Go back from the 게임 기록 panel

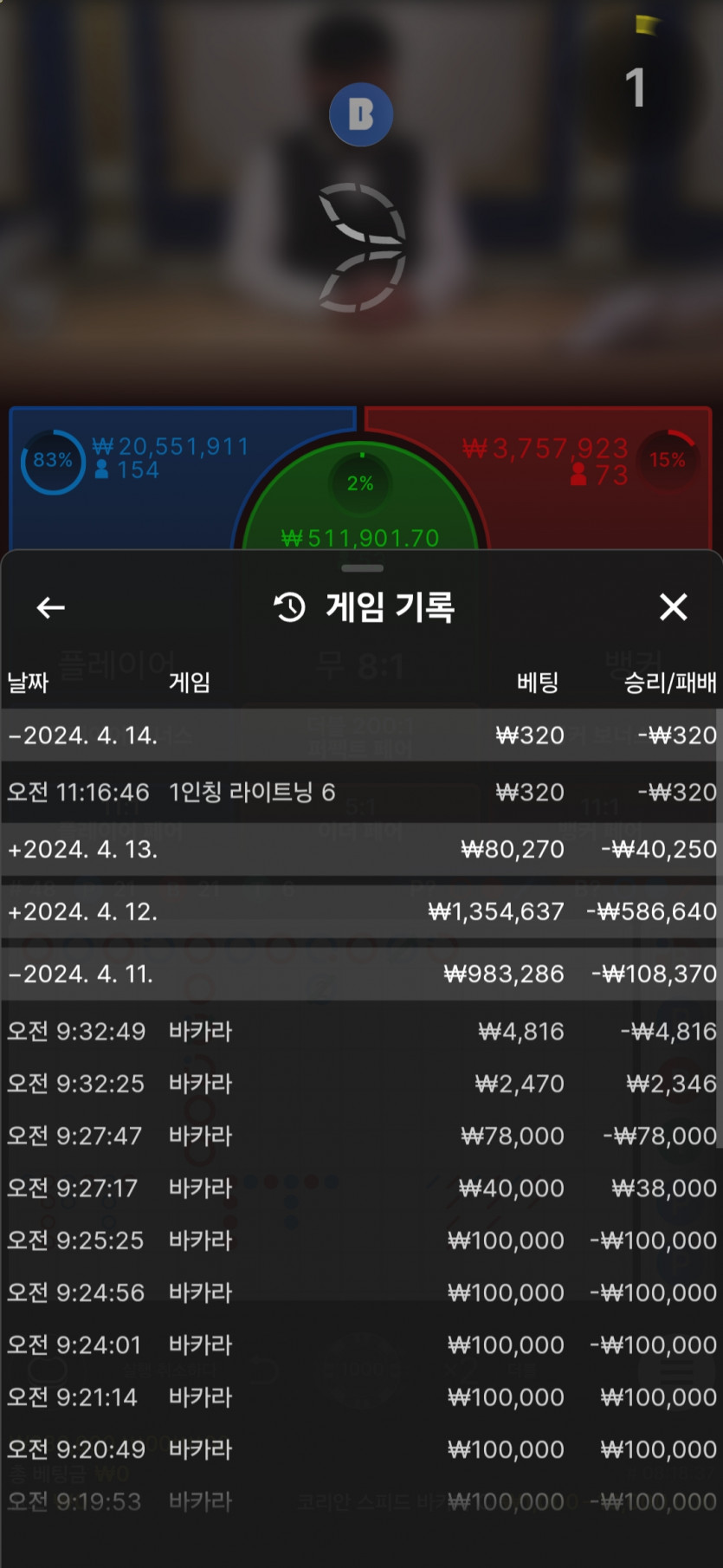(51, 608)
